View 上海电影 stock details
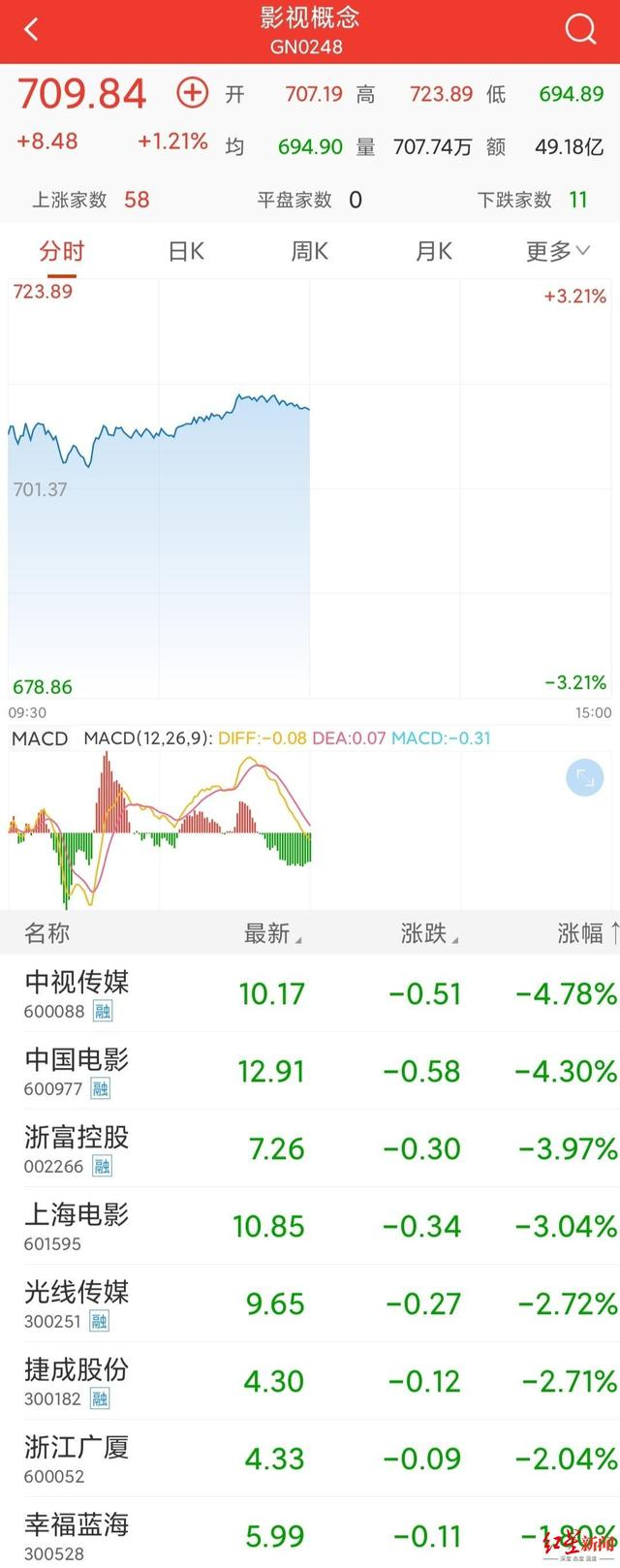This screenshot has width=620, height=1568. [310, 1226]
